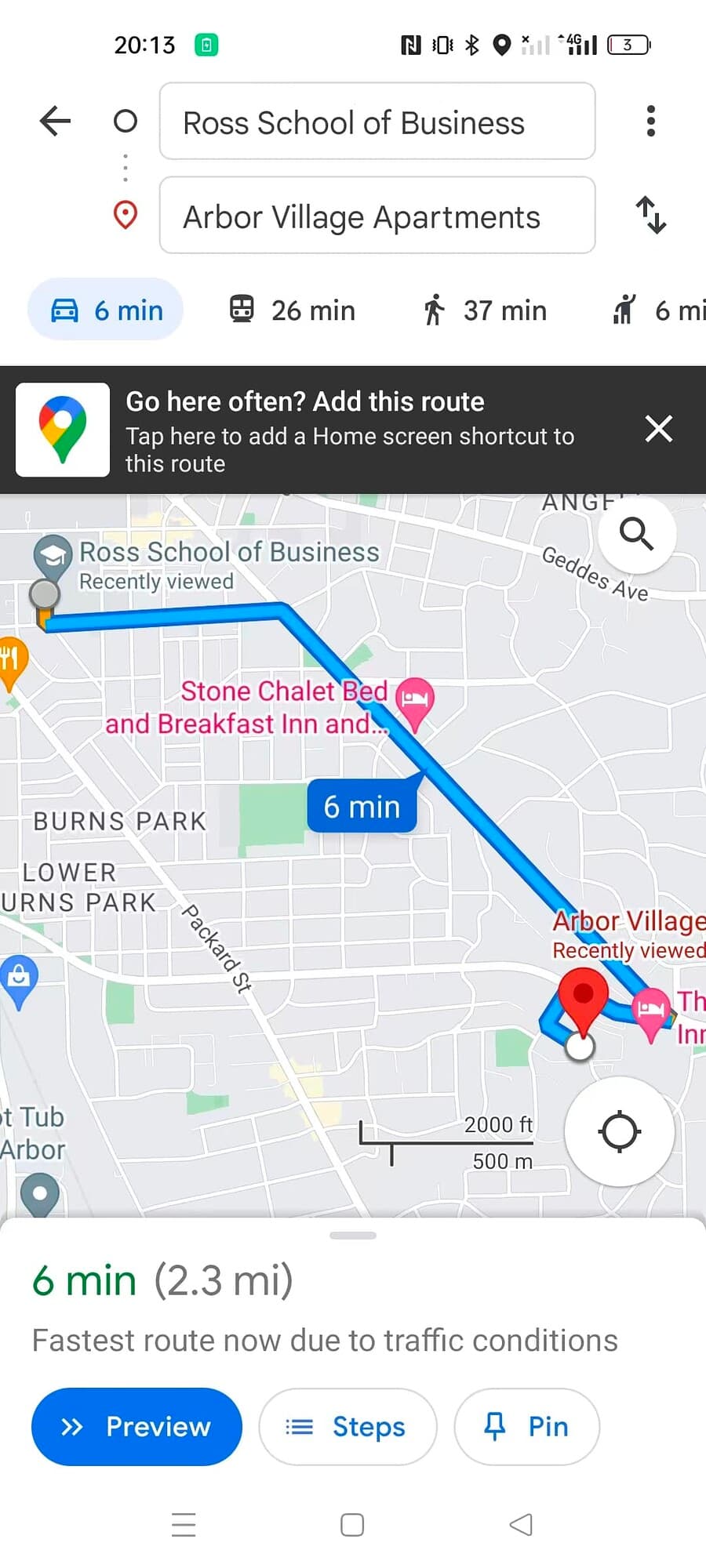Screen dimensions: 706x1568
Task: Pin this route
Action: (526, 1426)
